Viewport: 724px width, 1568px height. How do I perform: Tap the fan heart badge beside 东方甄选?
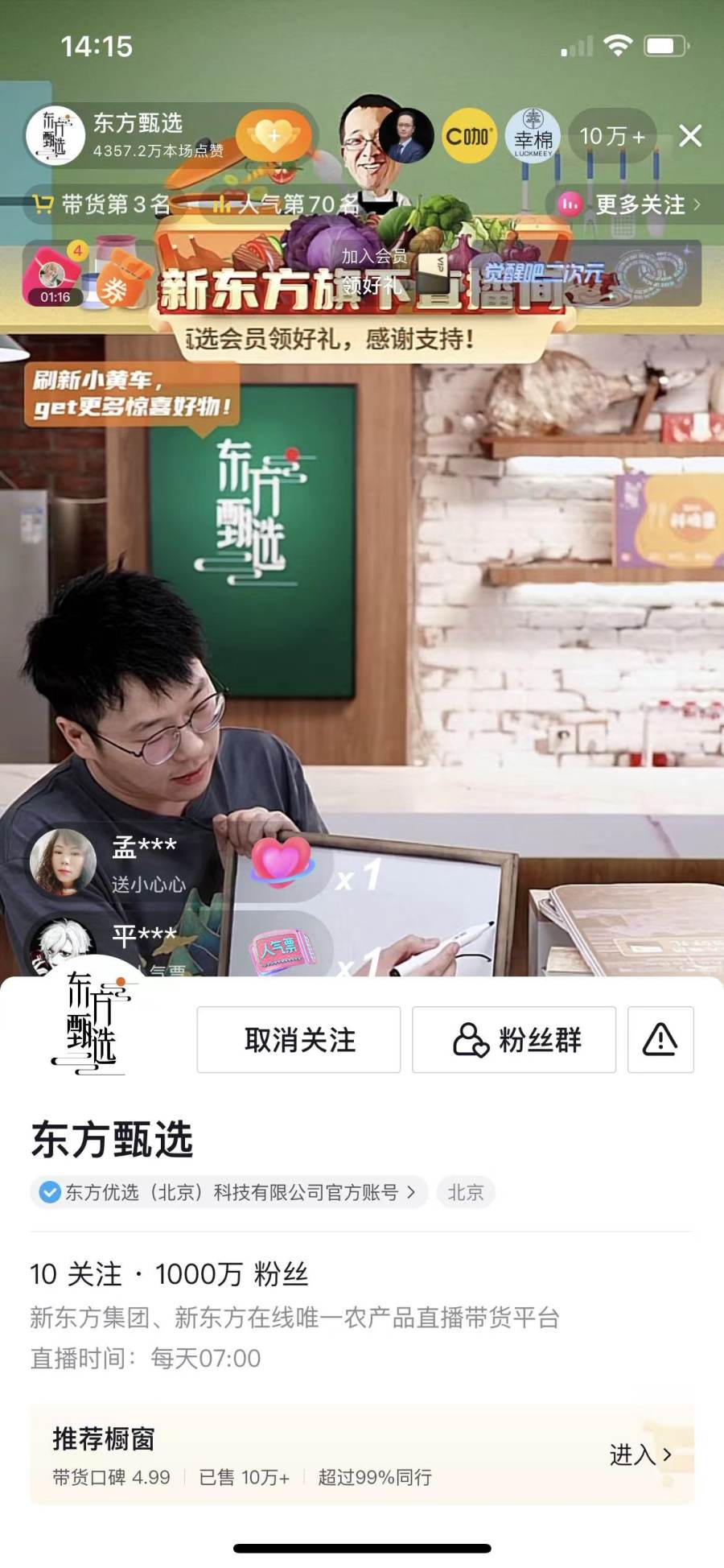[274, 135]
